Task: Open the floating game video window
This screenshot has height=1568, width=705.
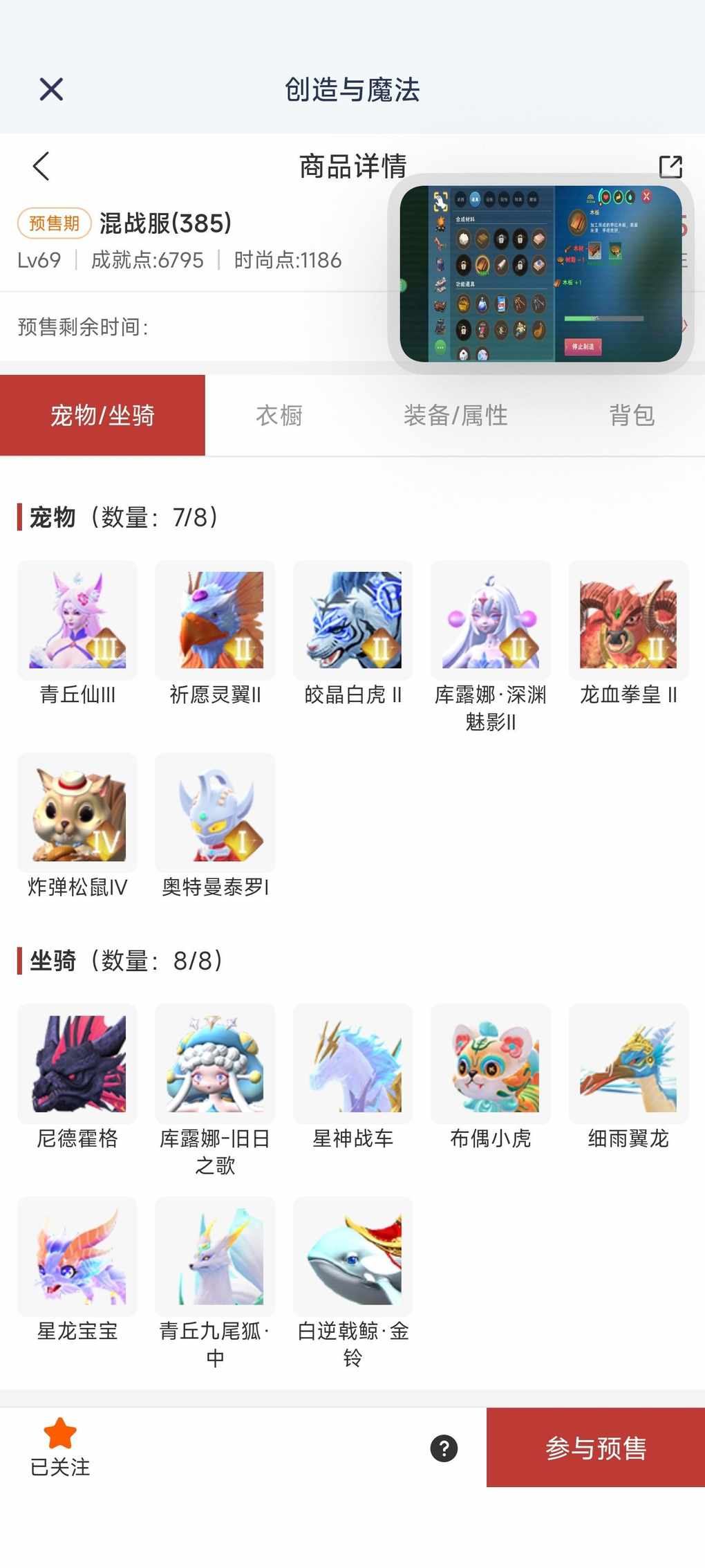Action: click(x=540, y=274)
